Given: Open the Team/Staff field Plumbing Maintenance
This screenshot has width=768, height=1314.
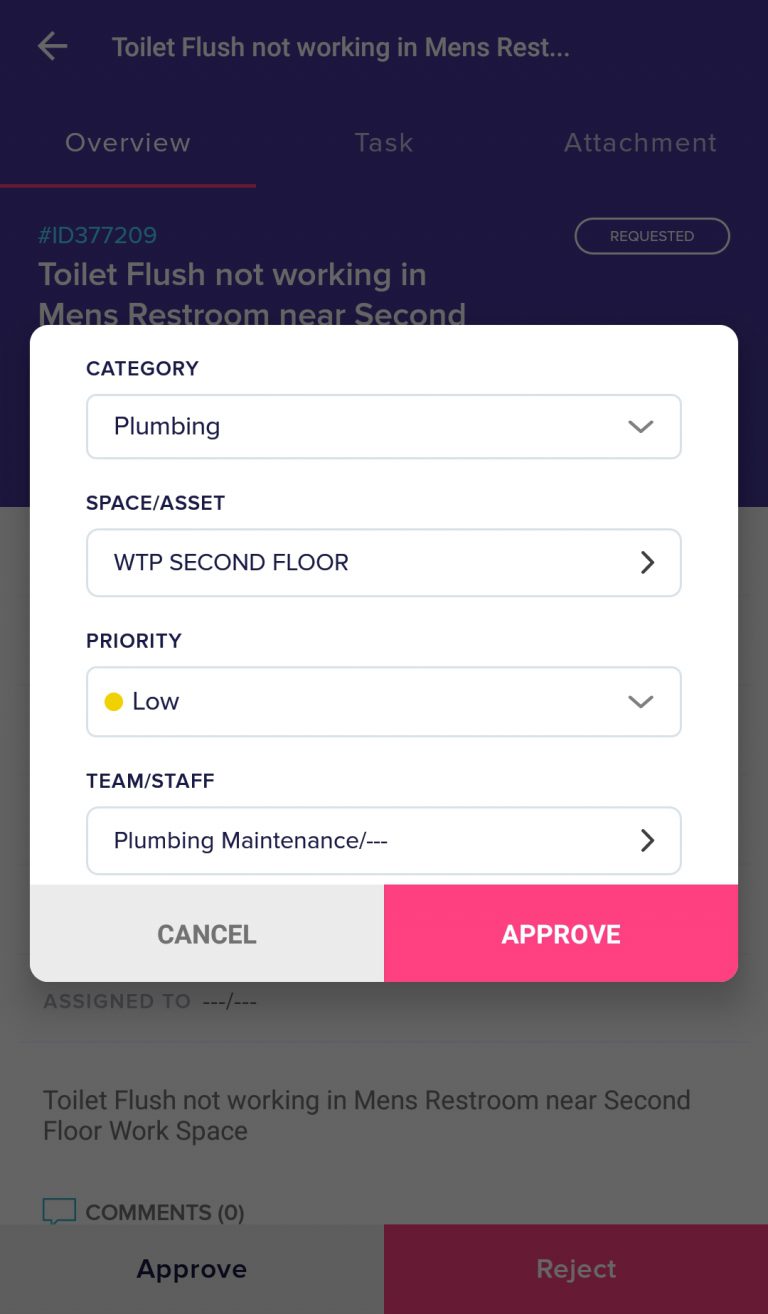Looking at the screenshot, I should coord(384,841).
